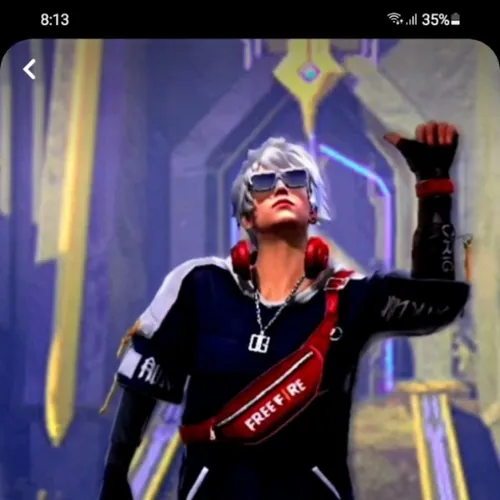Go back using the top-left arrow
The image size is (500, 500).
(29, 69)
